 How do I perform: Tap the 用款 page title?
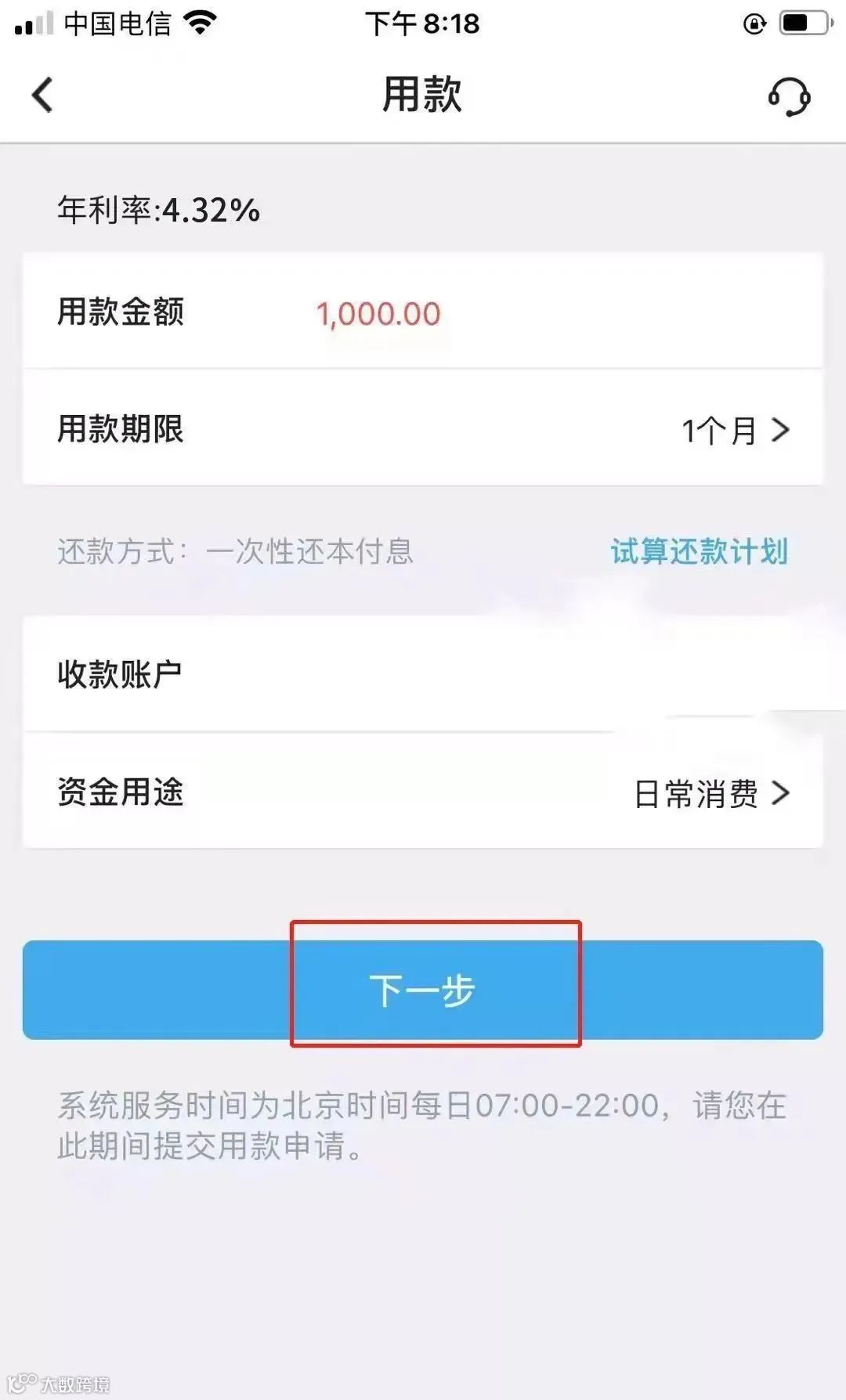tap(423, 94)
